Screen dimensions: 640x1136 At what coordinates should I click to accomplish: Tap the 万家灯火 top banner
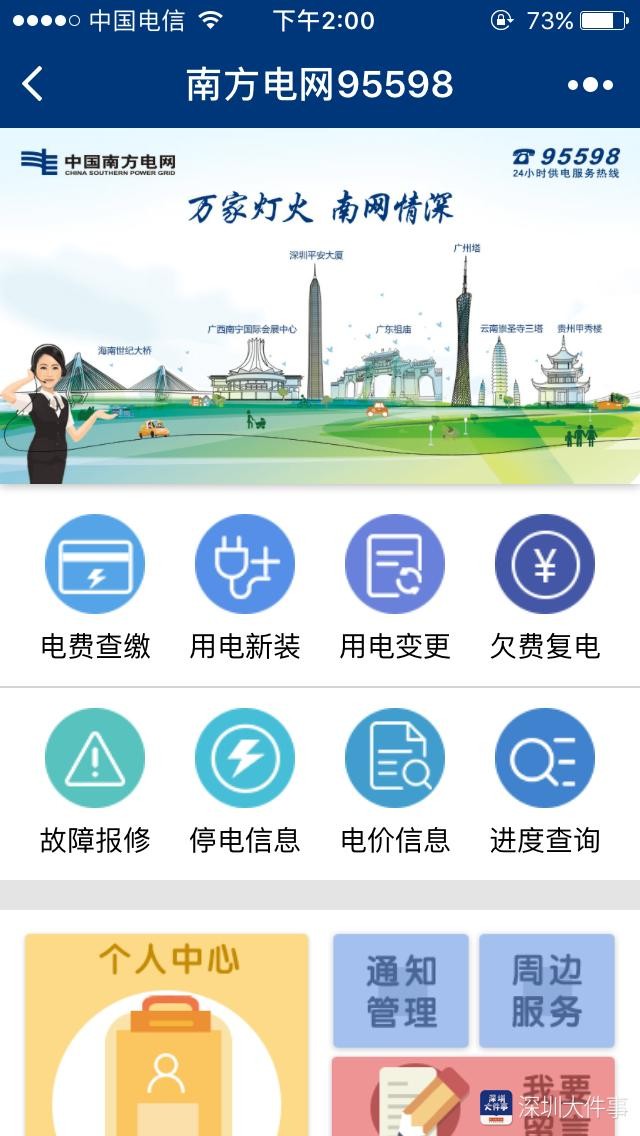coord(320,305)
